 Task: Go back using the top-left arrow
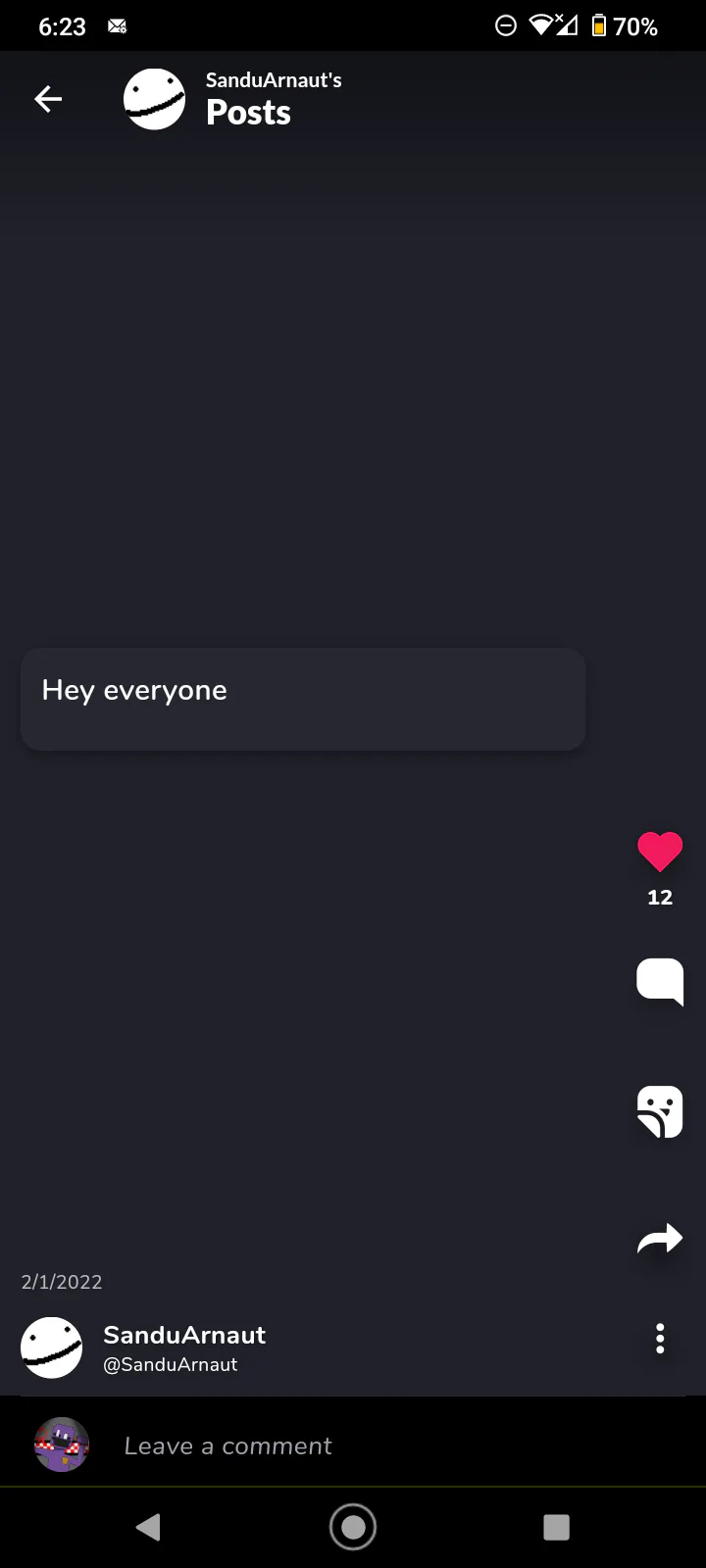coord(48,99)
